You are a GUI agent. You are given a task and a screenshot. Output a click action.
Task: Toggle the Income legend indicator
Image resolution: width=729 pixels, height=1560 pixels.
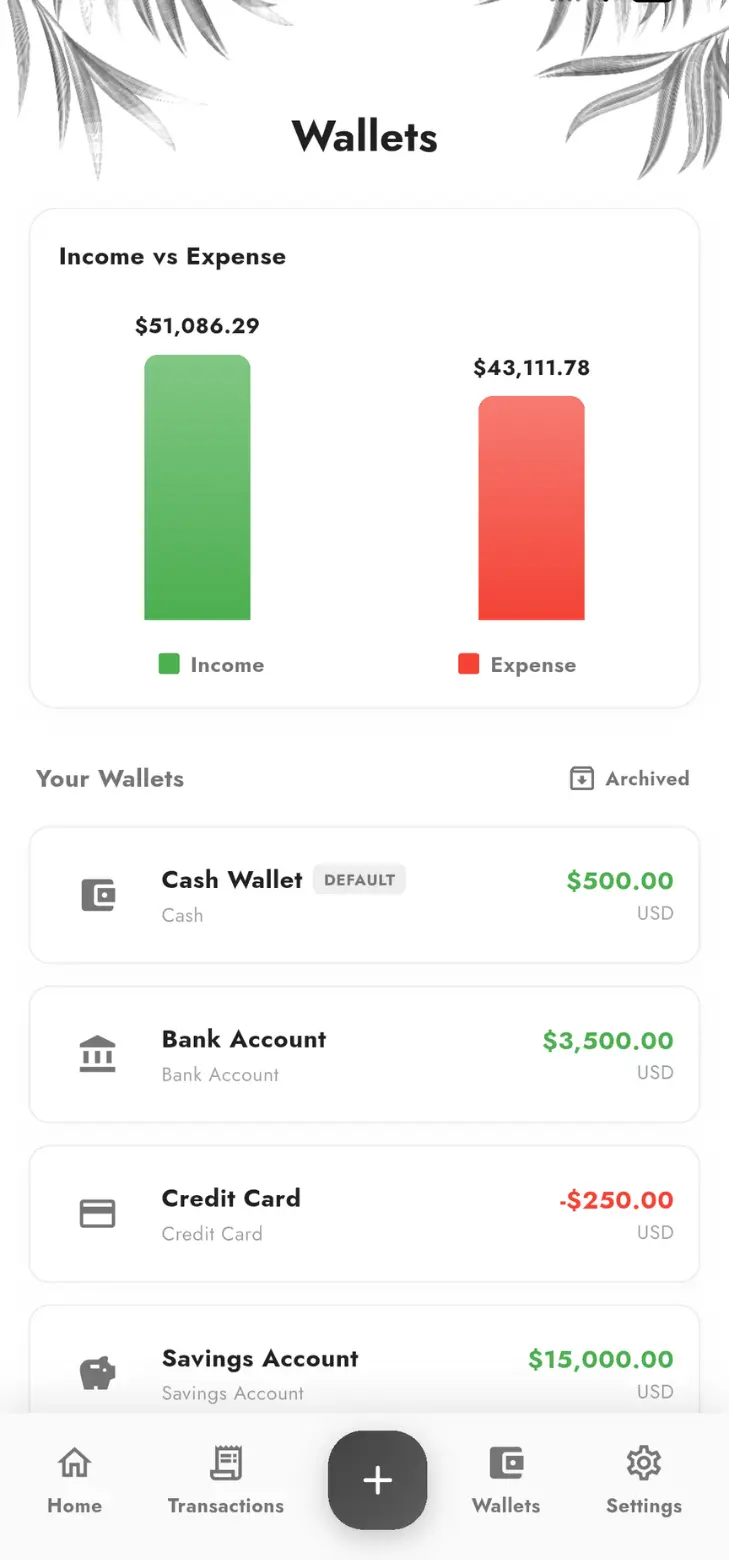(x=168, y=664)
